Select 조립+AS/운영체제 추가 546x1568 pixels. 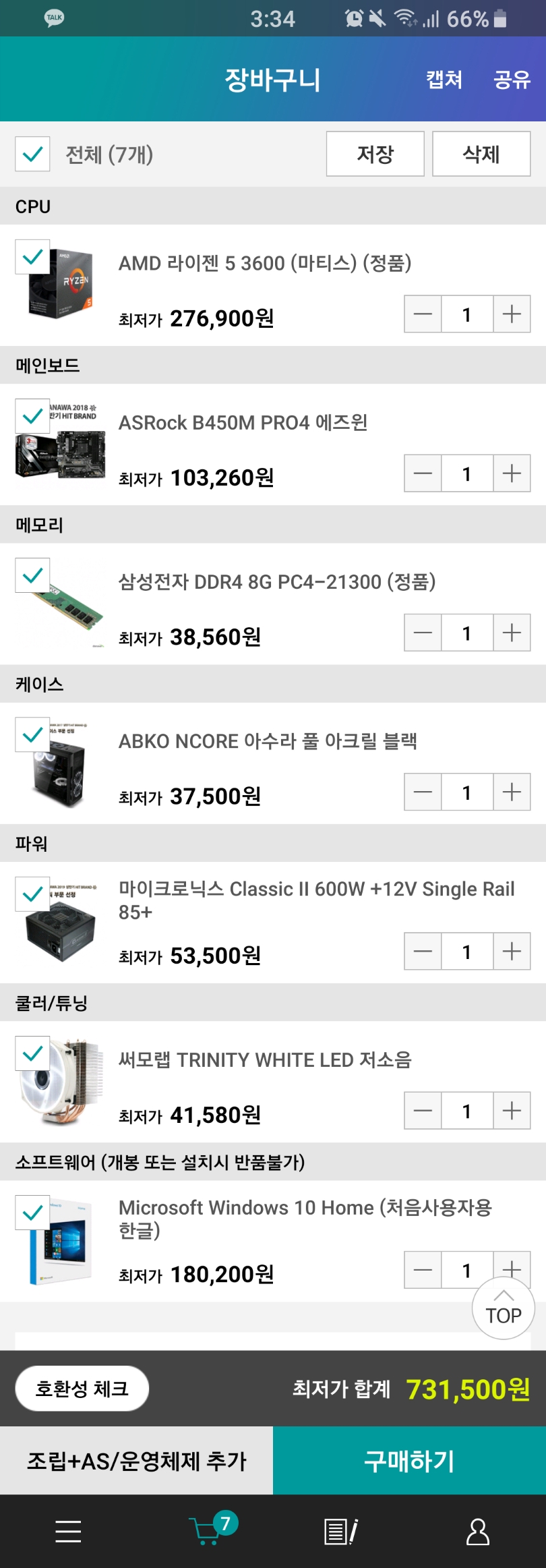(136, 1461)
